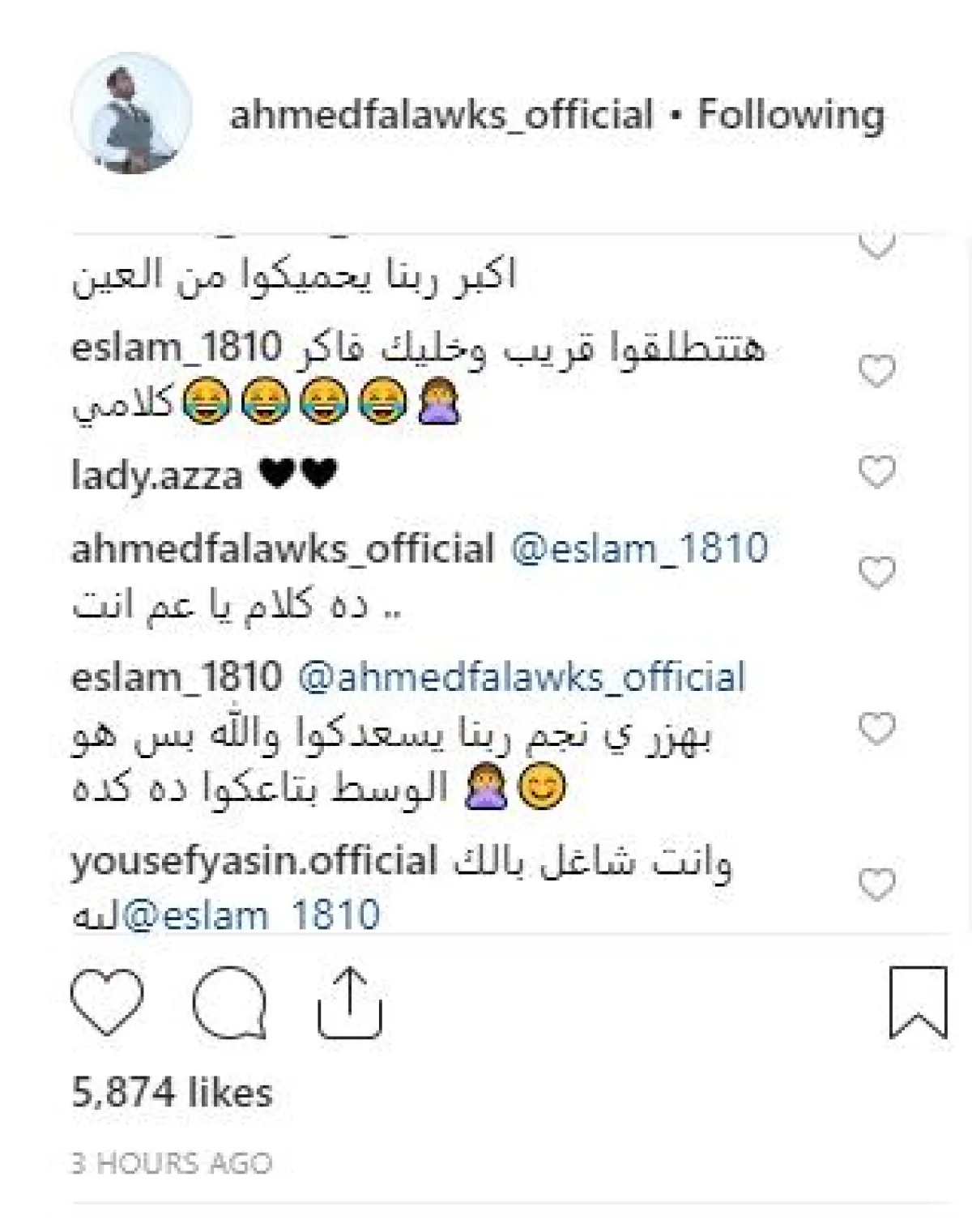972x1232 pixels.
Task: Tap @ahmedfalawks_official mention in eslam_1810's reply
Action: [522, 677]
